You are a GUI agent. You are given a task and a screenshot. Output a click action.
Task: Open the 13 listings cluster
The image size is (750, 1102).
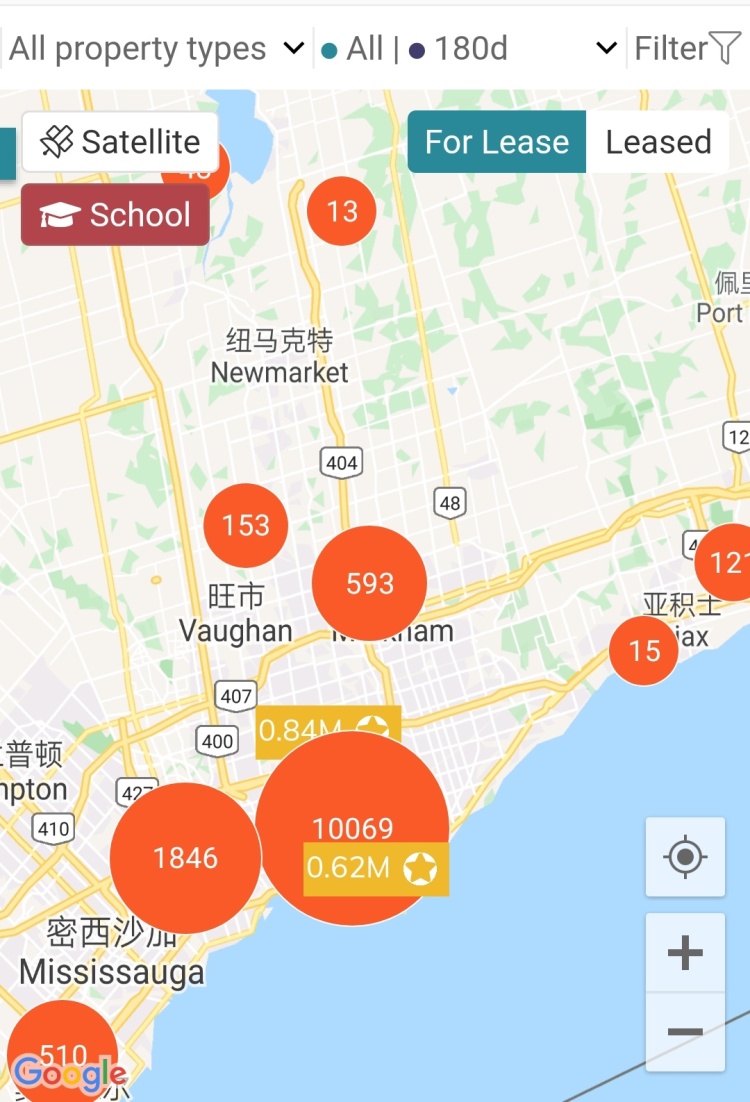click(x=342, y=211)
